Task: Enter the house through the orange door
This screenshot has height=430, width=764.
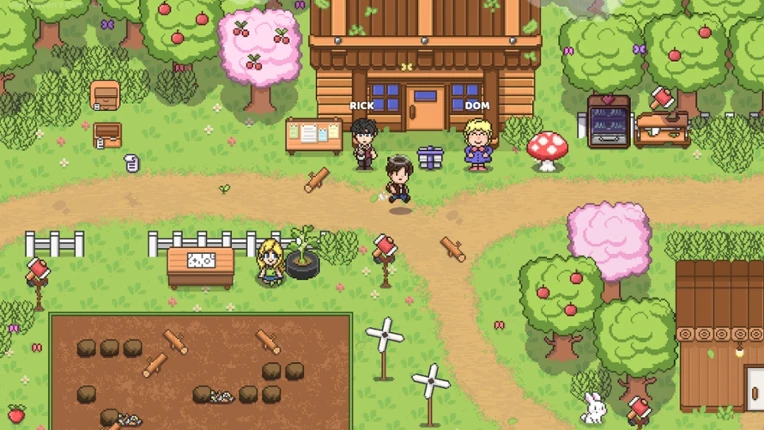Action: tap(425, 108)
